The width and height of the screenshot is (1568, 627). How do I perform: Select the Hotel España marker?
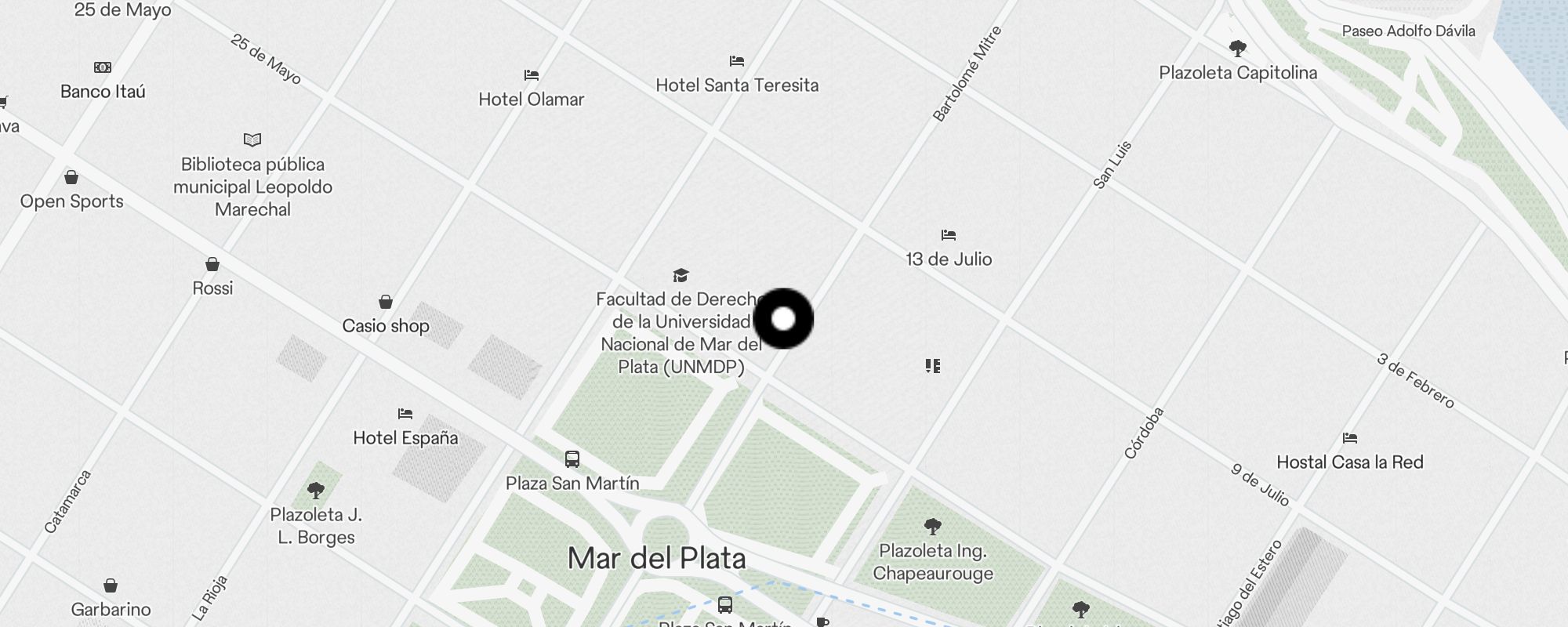[405, 414]
